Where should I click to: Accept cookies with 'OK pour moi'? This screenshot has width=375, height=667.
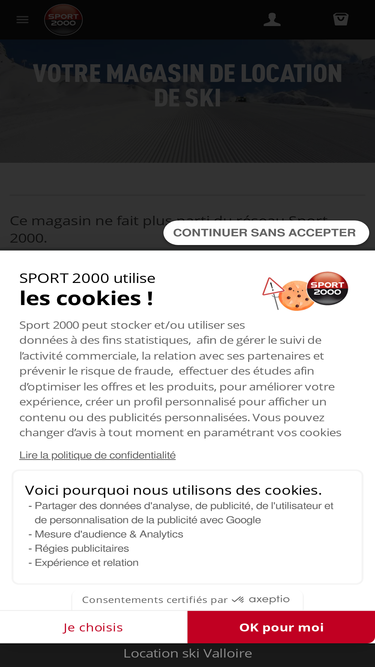click(x=281, y=627)
